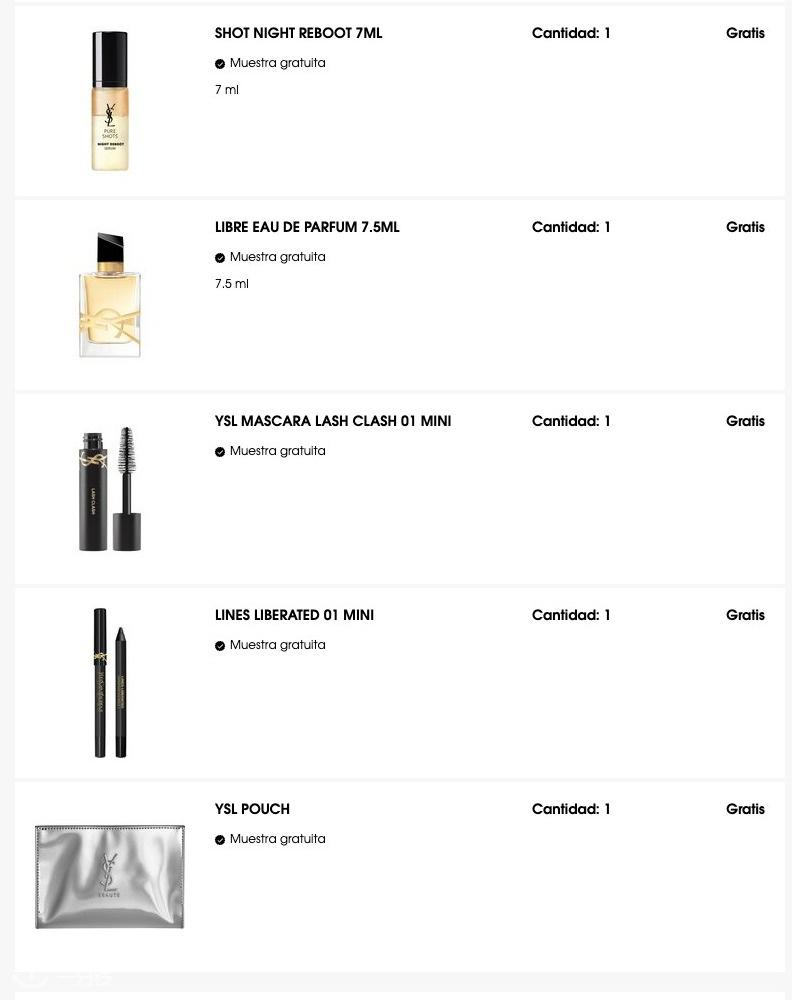Open the Shot Night Reboot 7ML item
The height and width of the screenshot is (1000, 792).
(x=298, y=33)
